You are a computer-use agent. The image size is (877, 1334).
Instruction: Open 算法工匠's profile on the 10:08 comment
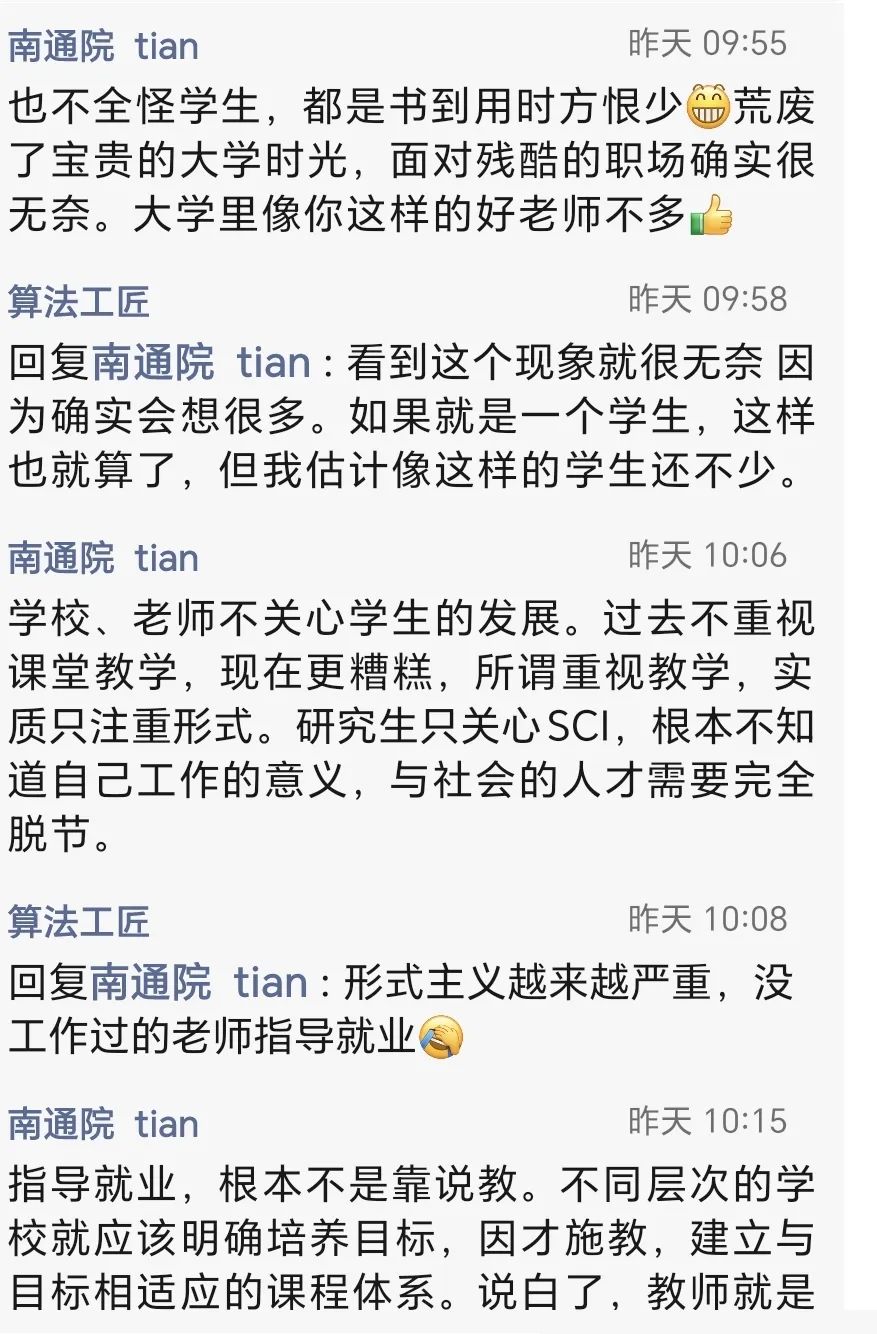(x=79, y=921)
